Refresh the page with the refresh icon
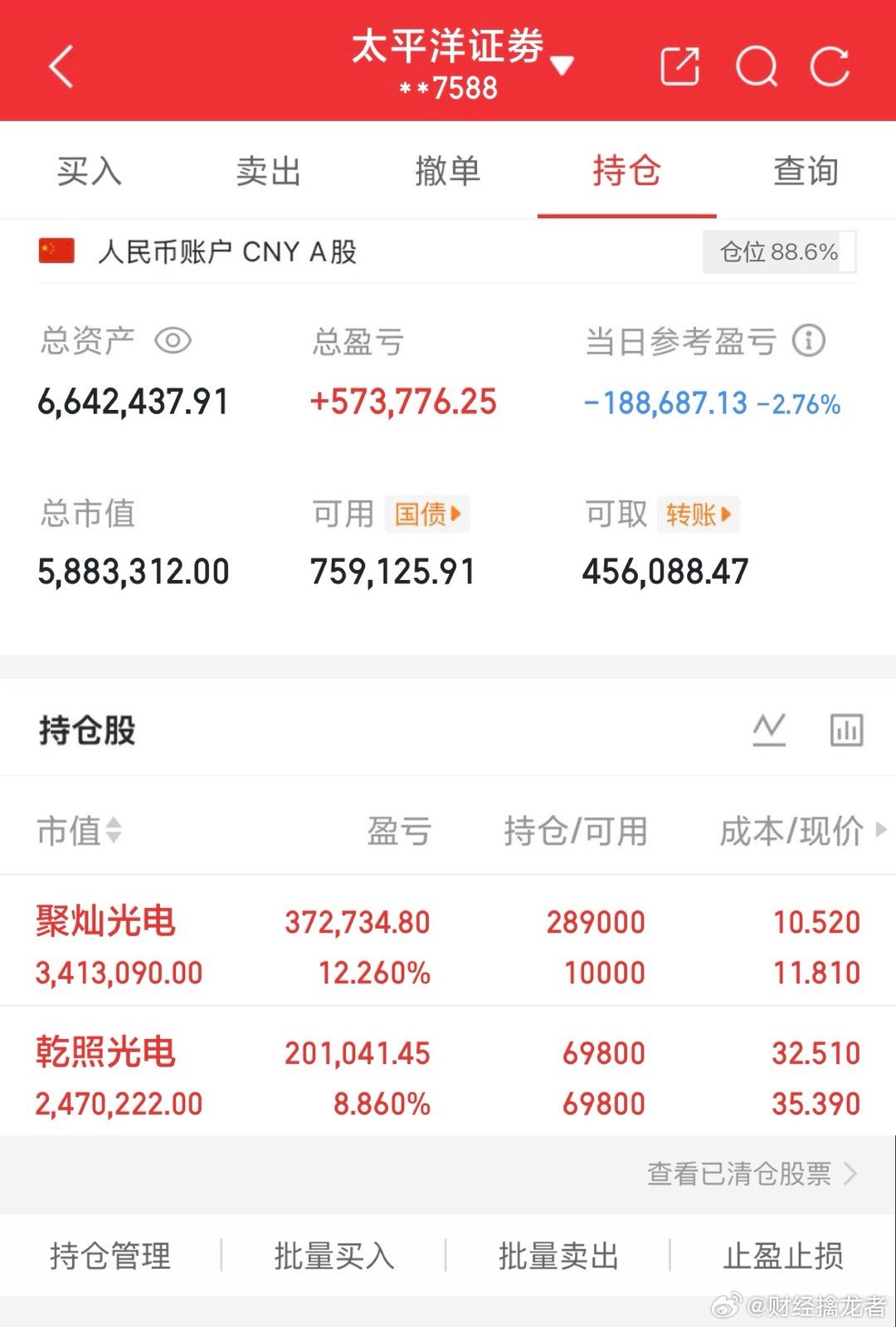This screenshot has height=1327, width=896. (828, 66)
